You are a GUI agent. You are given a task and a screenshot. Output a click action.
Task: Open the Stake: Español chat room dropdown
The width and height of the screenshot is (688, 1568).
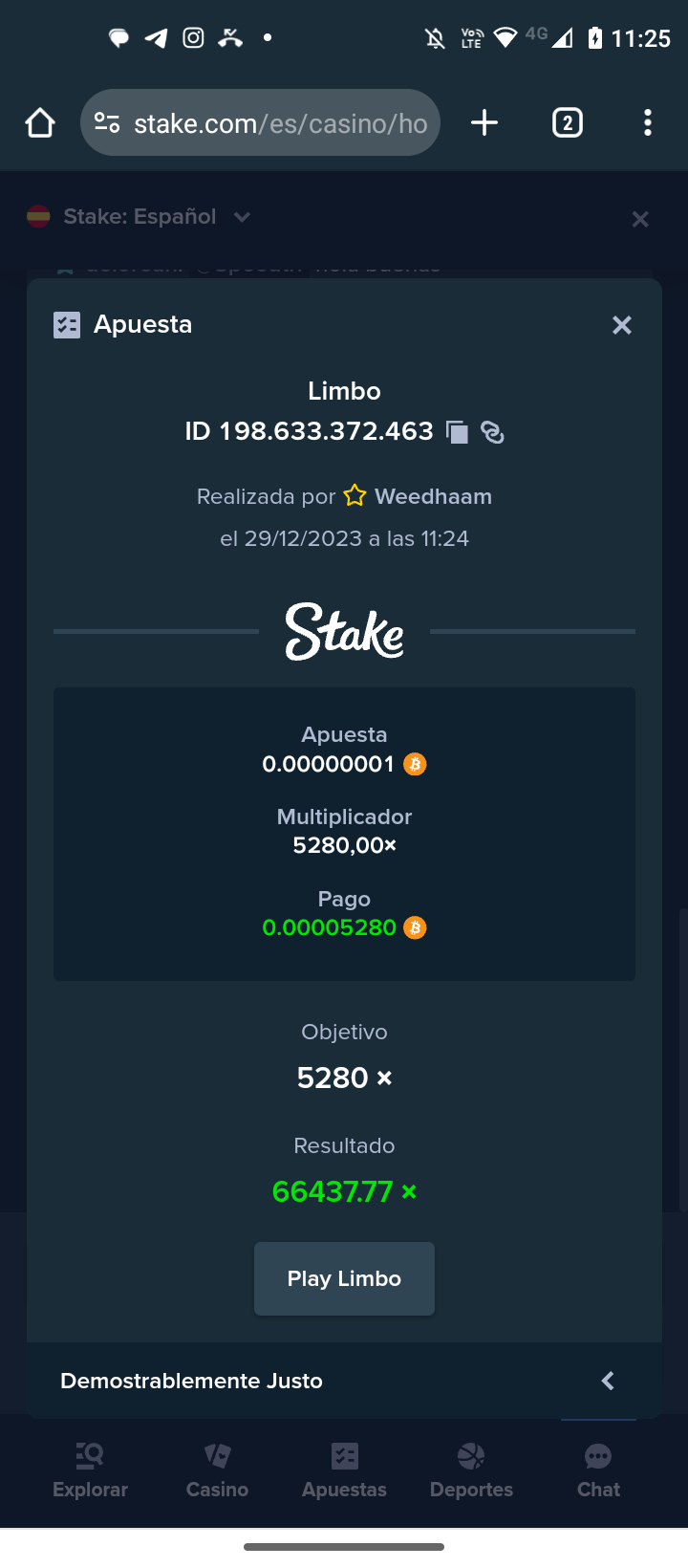(140, 217)
